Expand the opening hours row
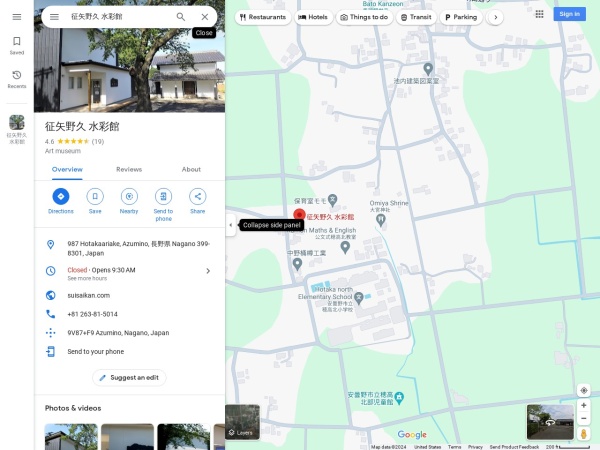This screenshot has height=450, width=600. [x=208, y=271]
